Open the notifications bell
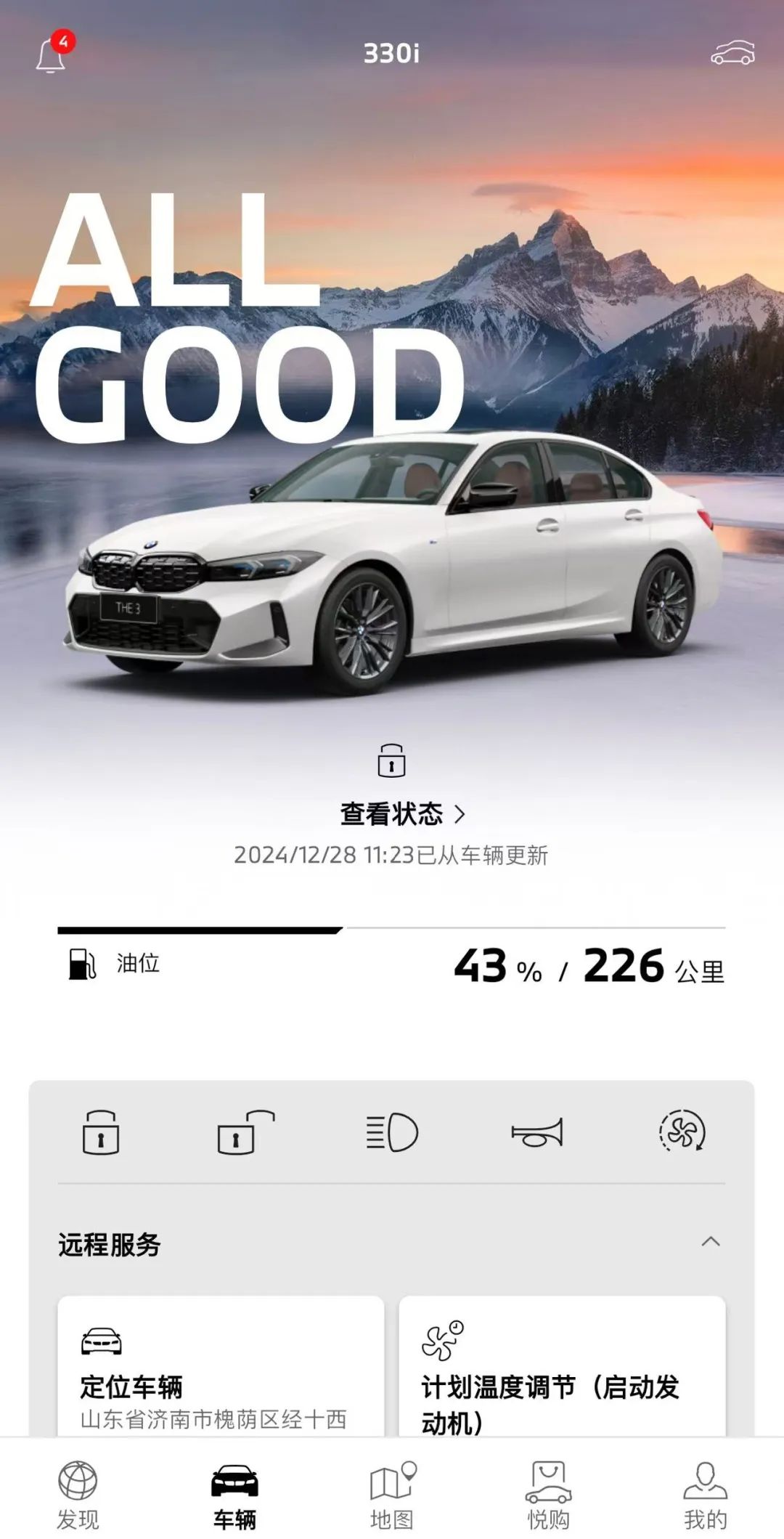 pos(52,55)
